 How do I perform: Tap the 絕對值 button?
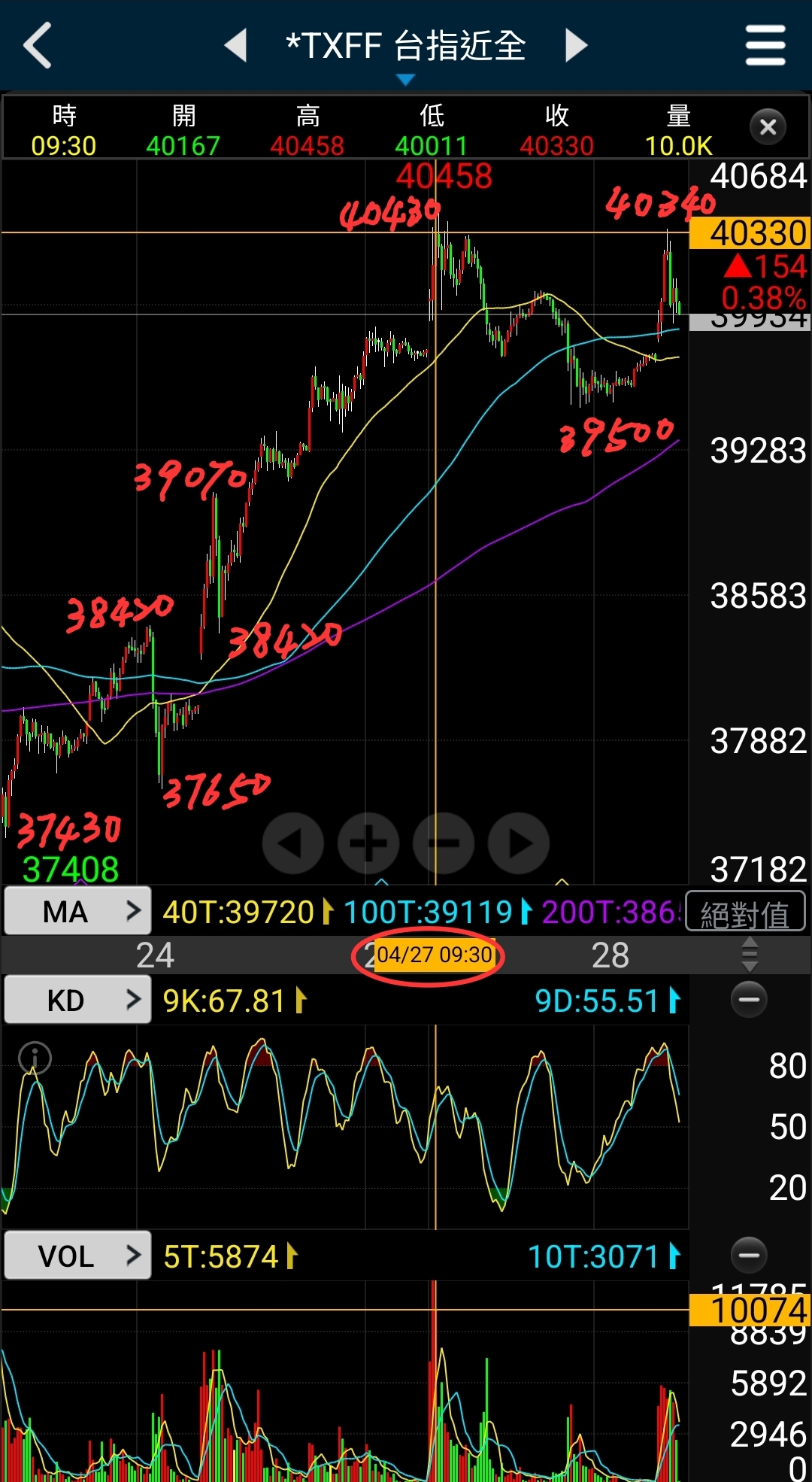pos(745,912)
